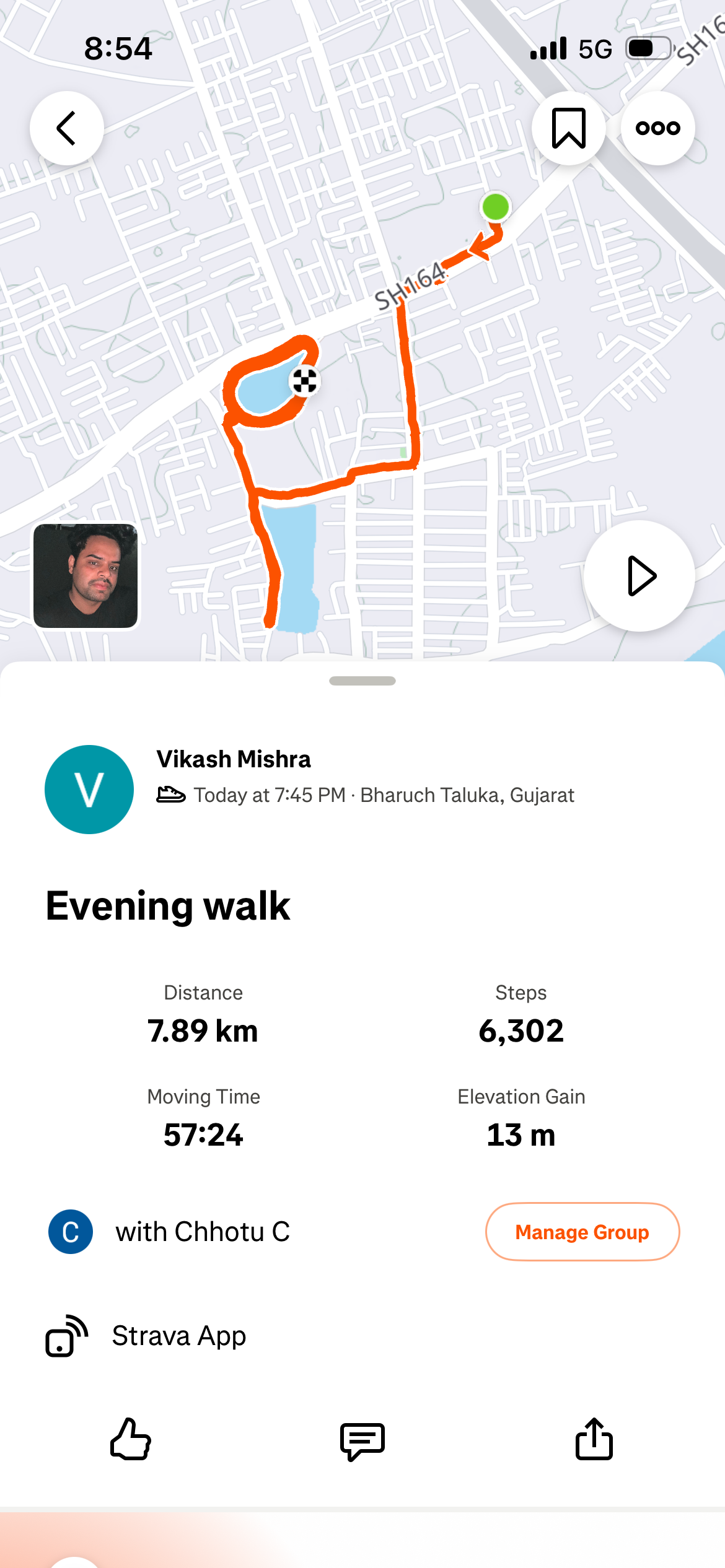Open the three-dot overflow menu
This screenshot has height=1568, width=725.
[657, 128]
